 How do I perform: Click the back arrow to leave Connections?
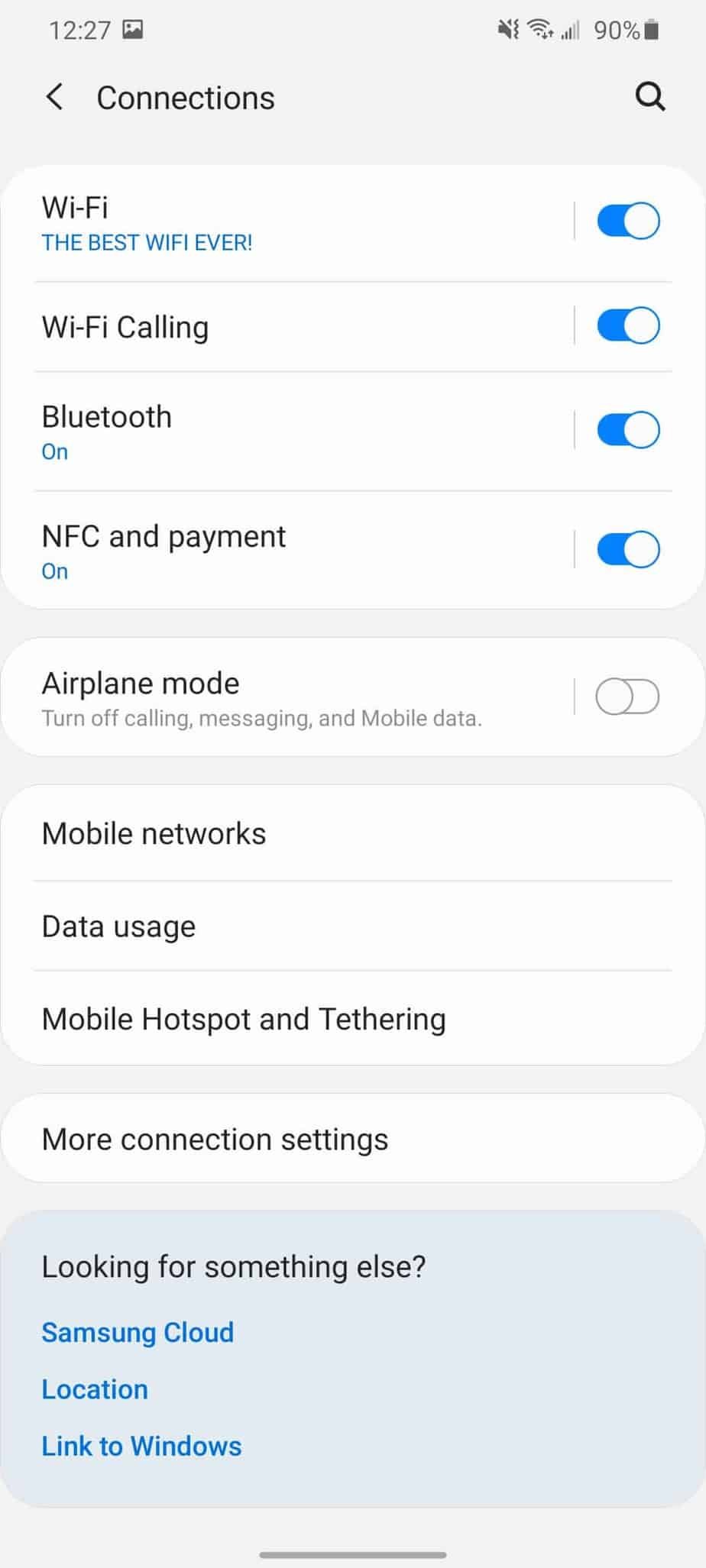pos(53,97)
